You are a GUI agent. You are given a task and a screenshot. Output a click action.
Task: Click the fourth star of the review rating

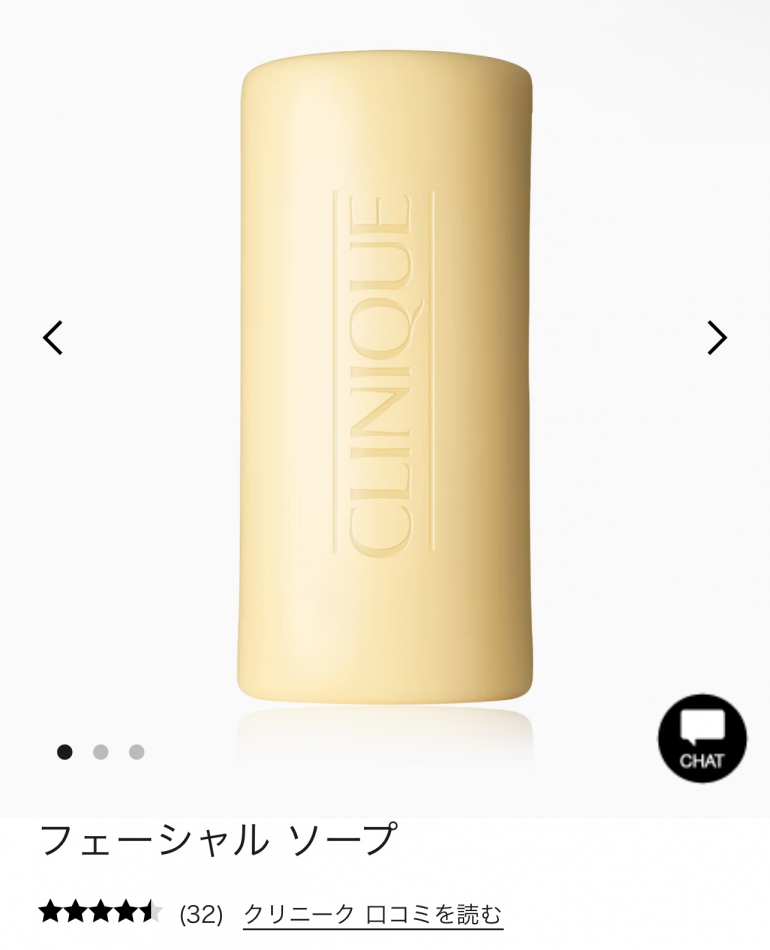pyautogui.click(x=125, y=912)
